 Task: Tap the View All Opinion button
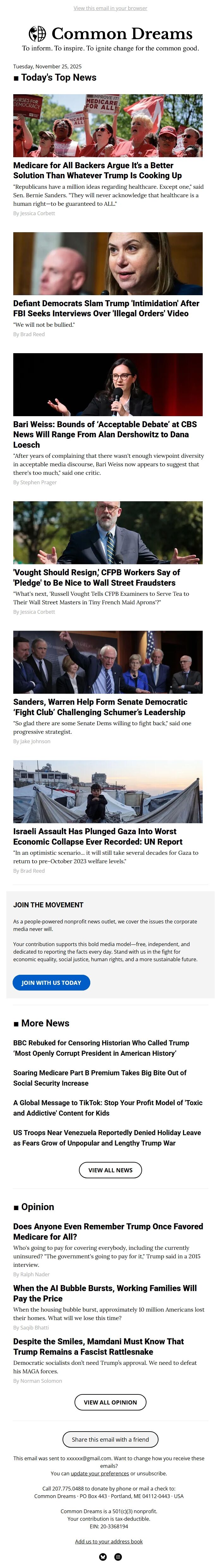coord(110,1402)
